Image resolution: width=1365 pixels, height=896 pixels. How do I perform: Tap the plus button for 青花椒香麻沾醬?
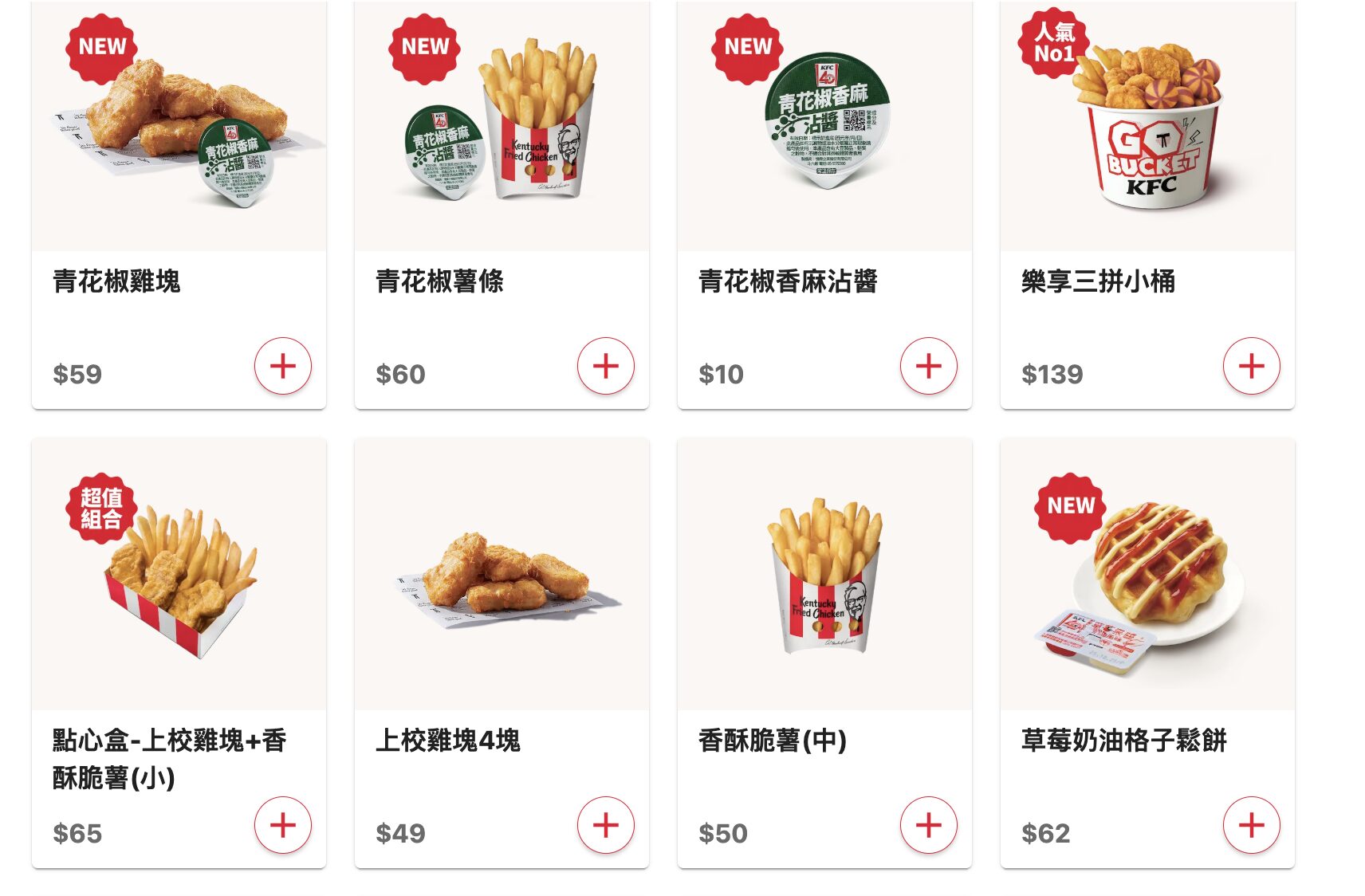(x=929, y=366)
